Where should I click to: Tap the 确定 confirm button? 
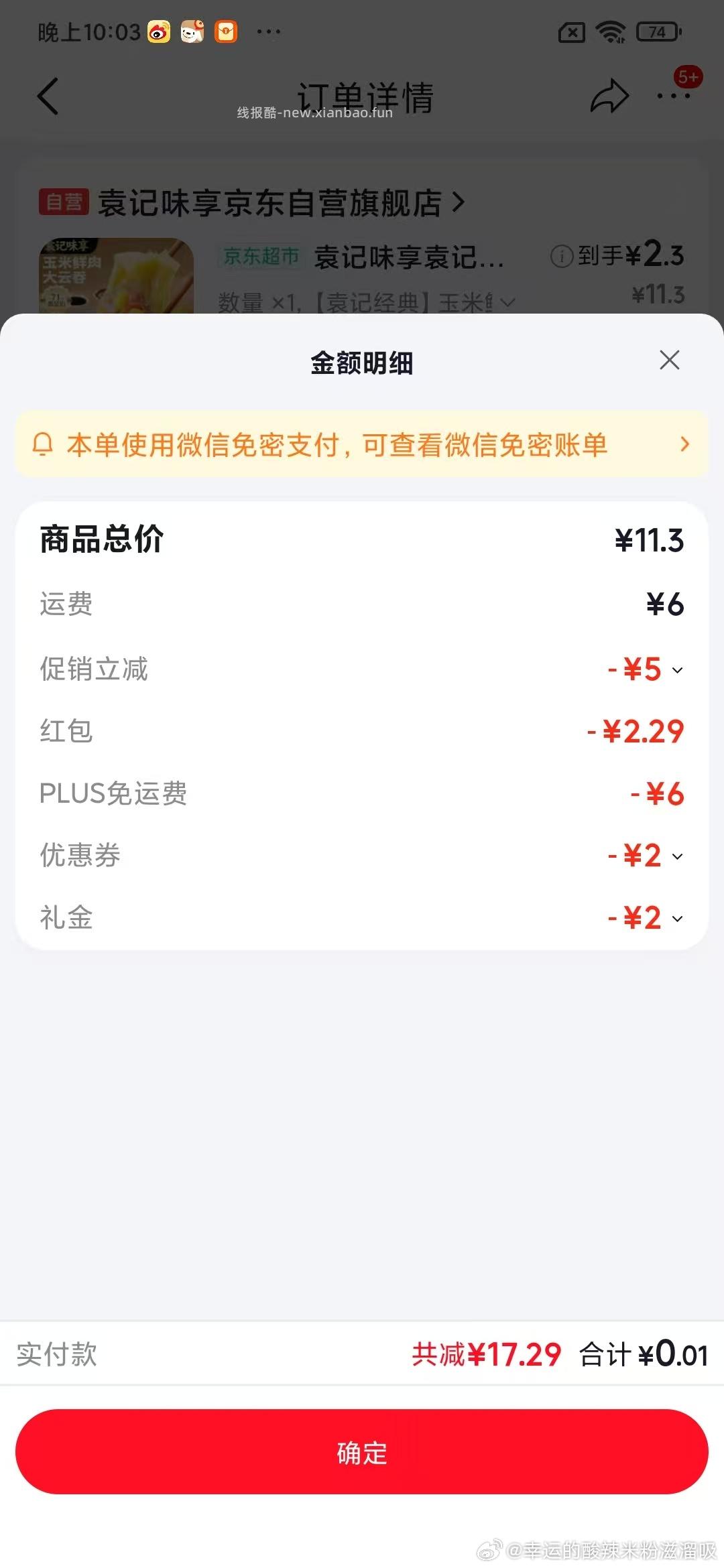(x=362, y=1453)
